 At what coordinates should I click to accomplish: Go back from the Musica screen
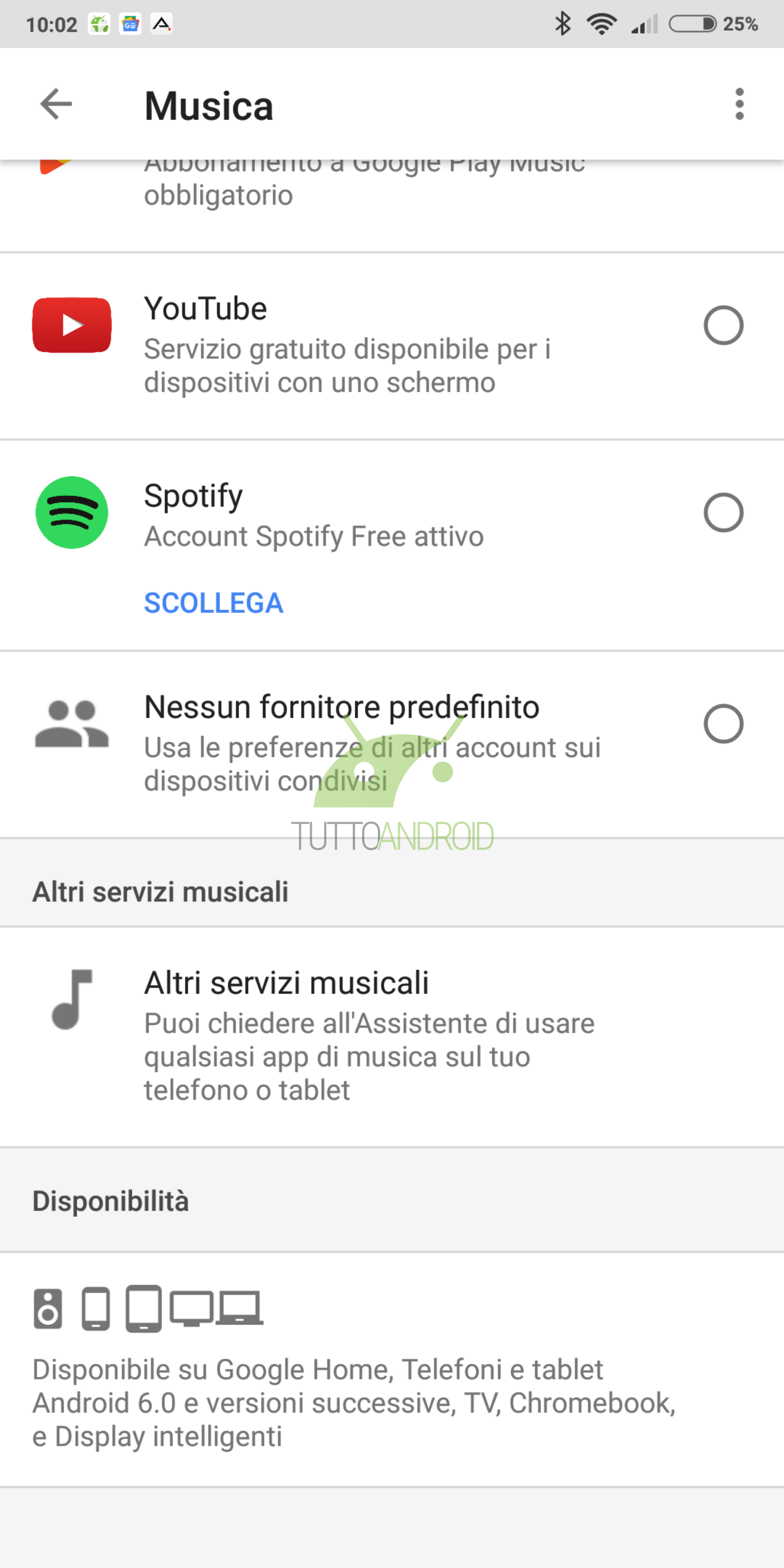56,105
